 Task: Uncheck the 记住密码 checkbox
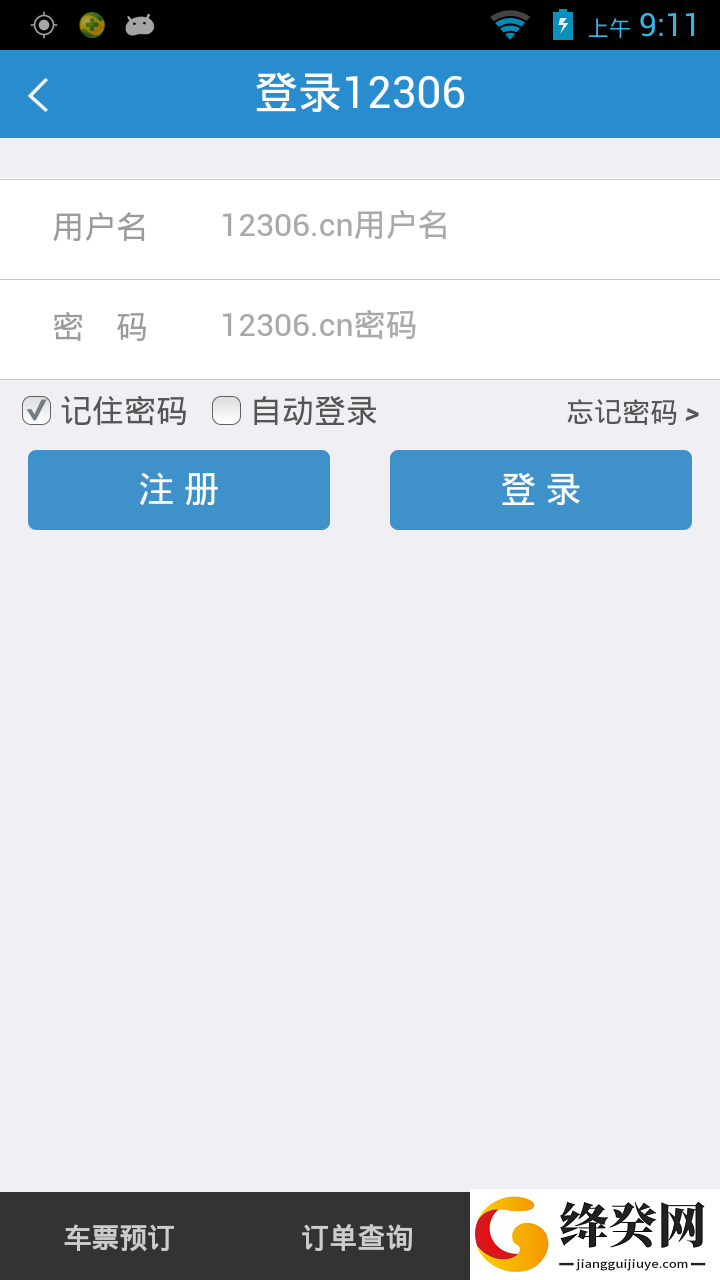[x=37, y=410]
